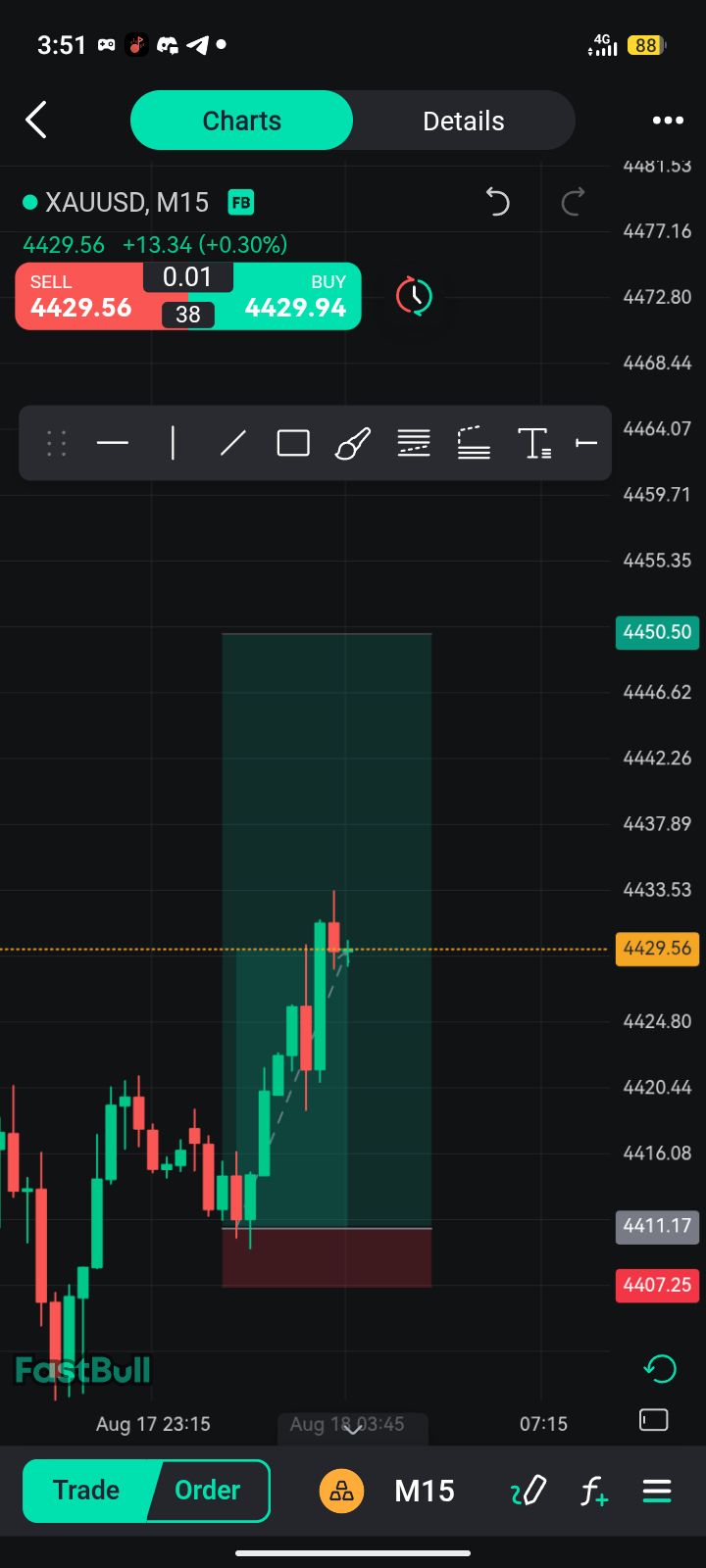Open the three-dot overflow menu
706x1568 pixels.
point(668,121)
